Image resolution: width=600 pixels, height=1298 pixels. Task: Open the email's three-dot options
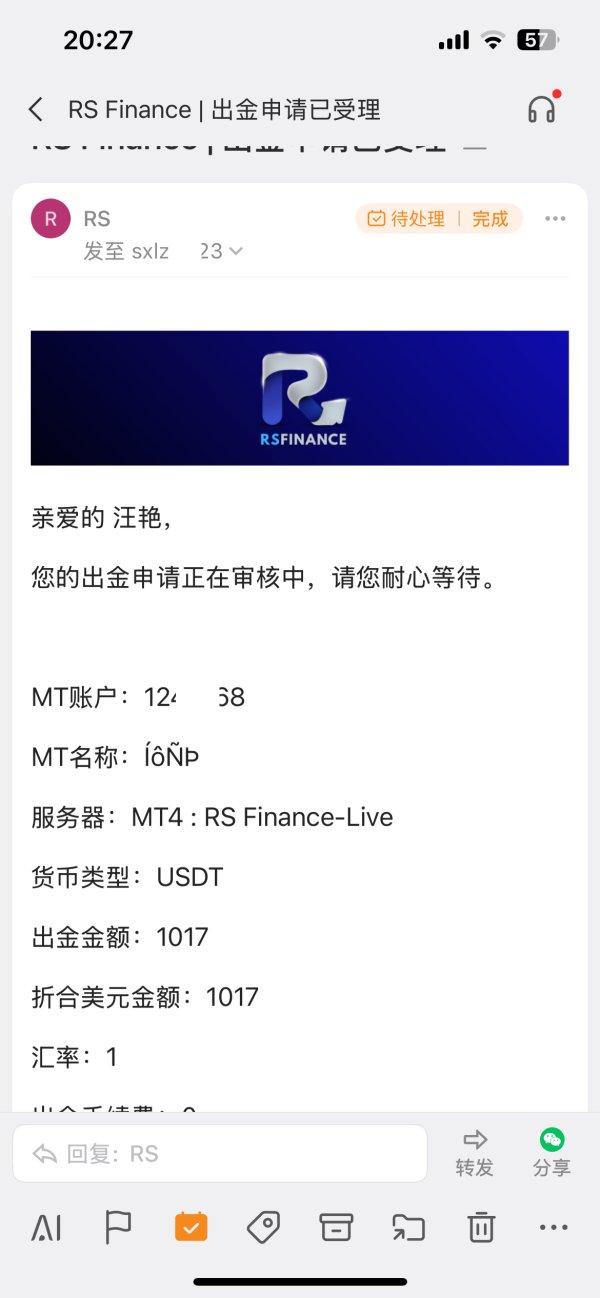coord(555,219)
